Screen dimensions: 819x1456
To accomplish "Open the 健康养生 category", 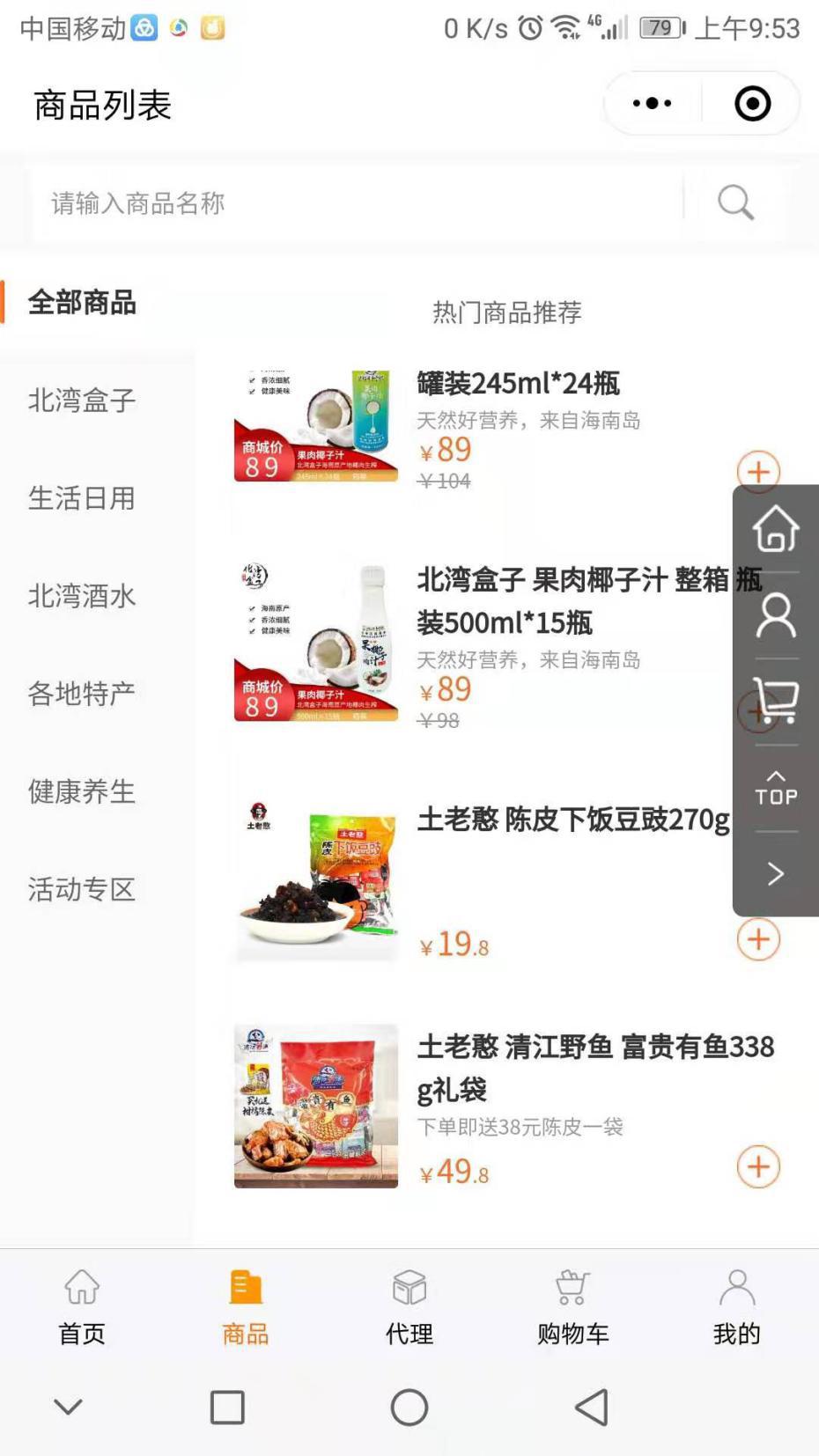I will point(82,791).
